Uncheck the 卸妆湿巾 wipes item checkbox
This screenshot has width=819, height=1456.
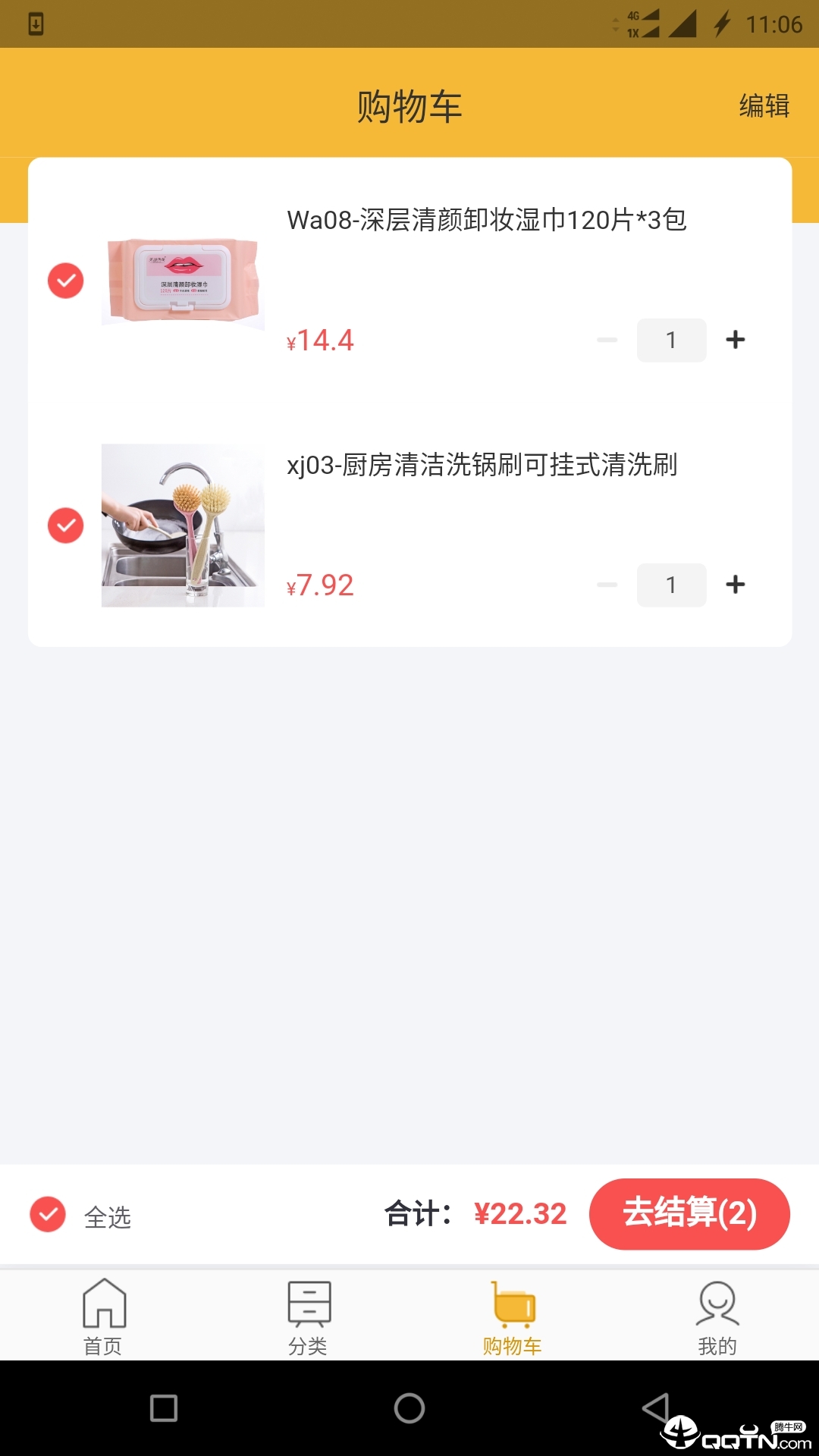[x=64, y=280]
